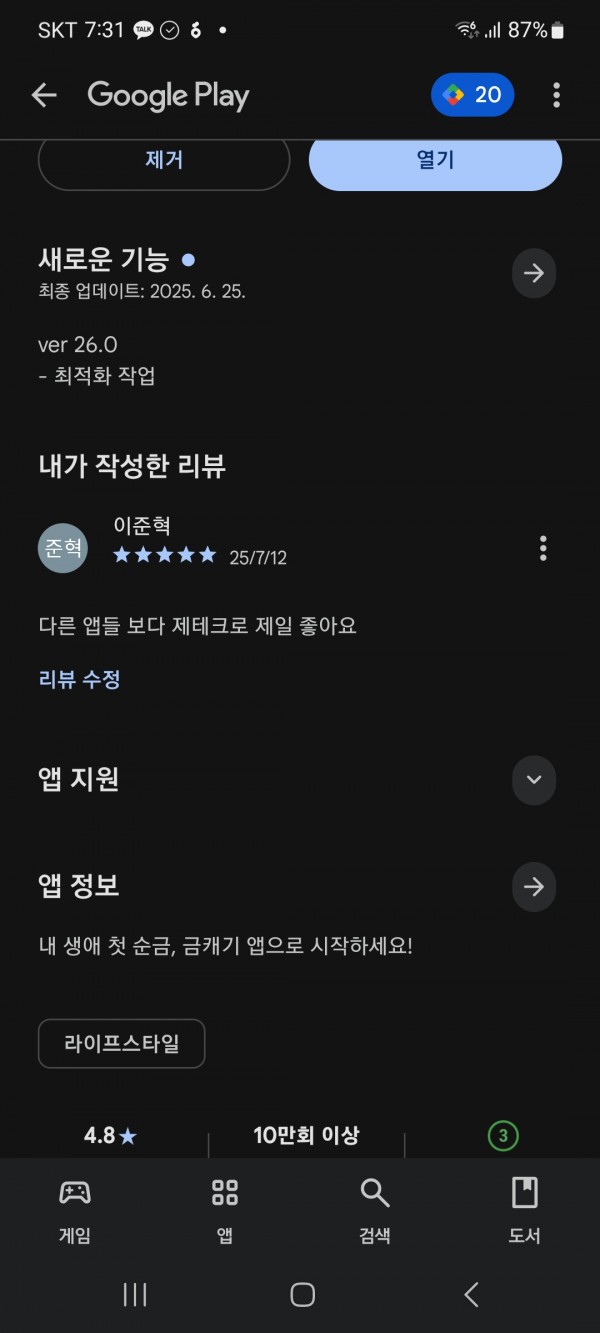Viewport: 600px width, 1333px height.
Task: Open options menu for 이준혁's review
Action: pyautogui.click(x=543, y=548)
